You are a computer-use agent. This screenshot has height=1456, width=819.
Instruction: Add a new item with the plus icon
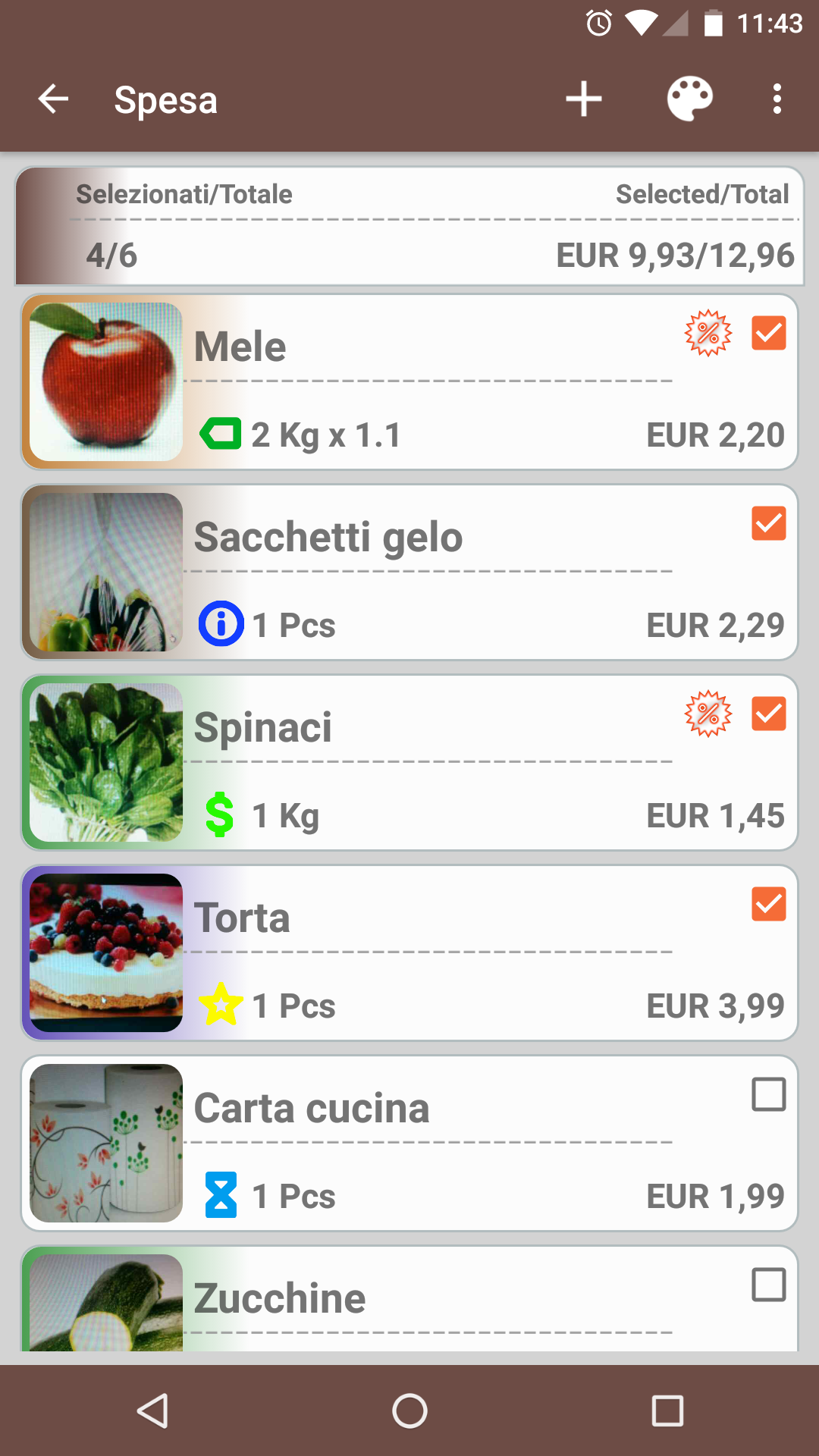pyautogui.click(x=583, y=99)
